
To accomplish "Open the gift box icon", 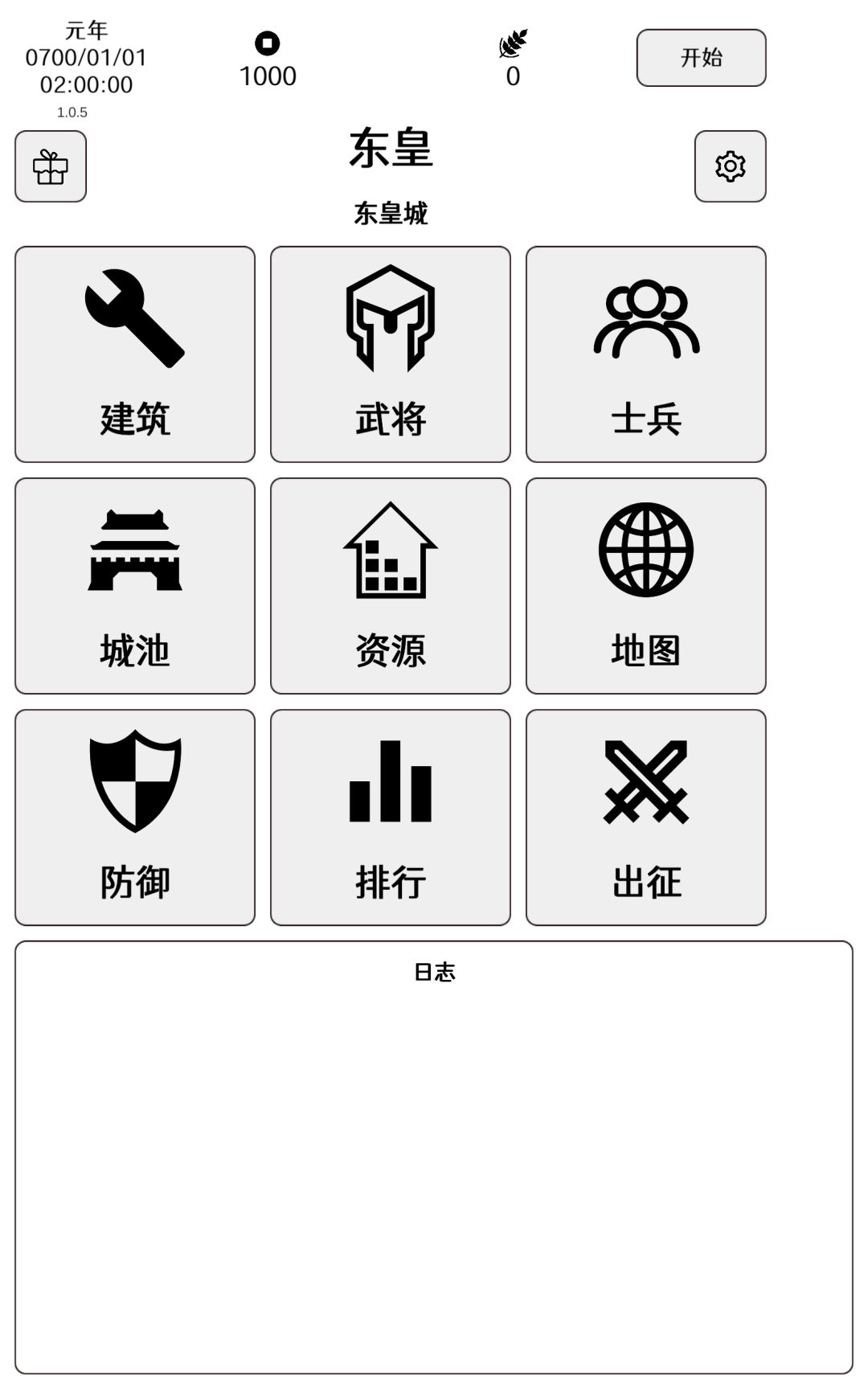I will [x=51, y=166].
